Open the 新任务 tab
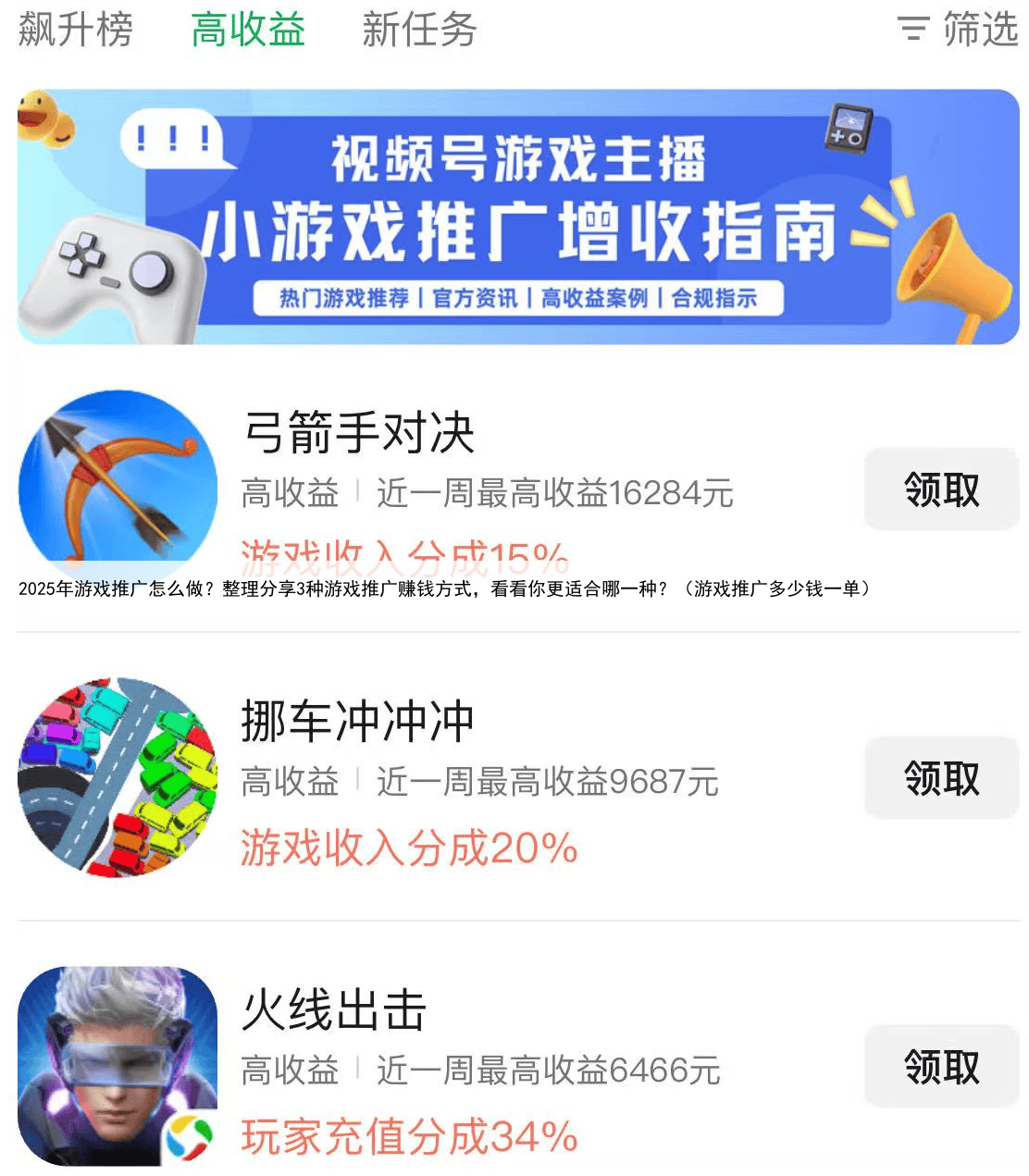Viewport: 1029px width, 1176px height. tap(419, 30)
